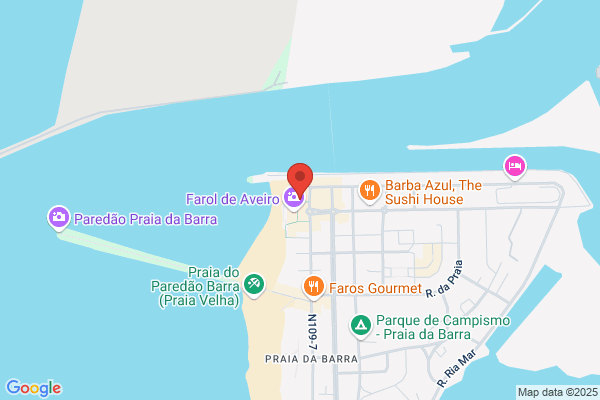
Task: Select the Parque de Campismo camping marker
Action: (360, 327)
